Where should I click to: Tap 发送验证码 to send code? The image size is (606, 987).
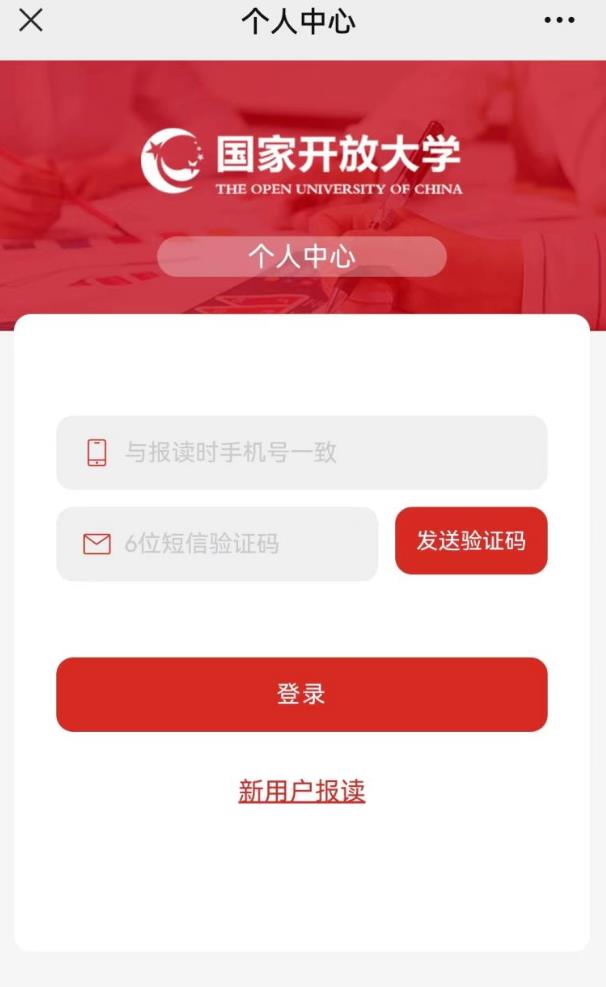(x=471, y=541)
